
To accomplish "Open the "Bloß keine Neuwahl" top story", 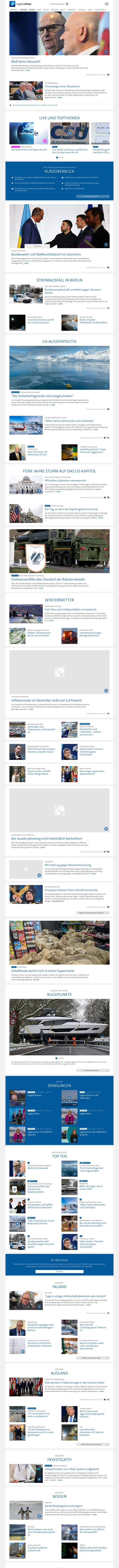I will coord(26,62).
